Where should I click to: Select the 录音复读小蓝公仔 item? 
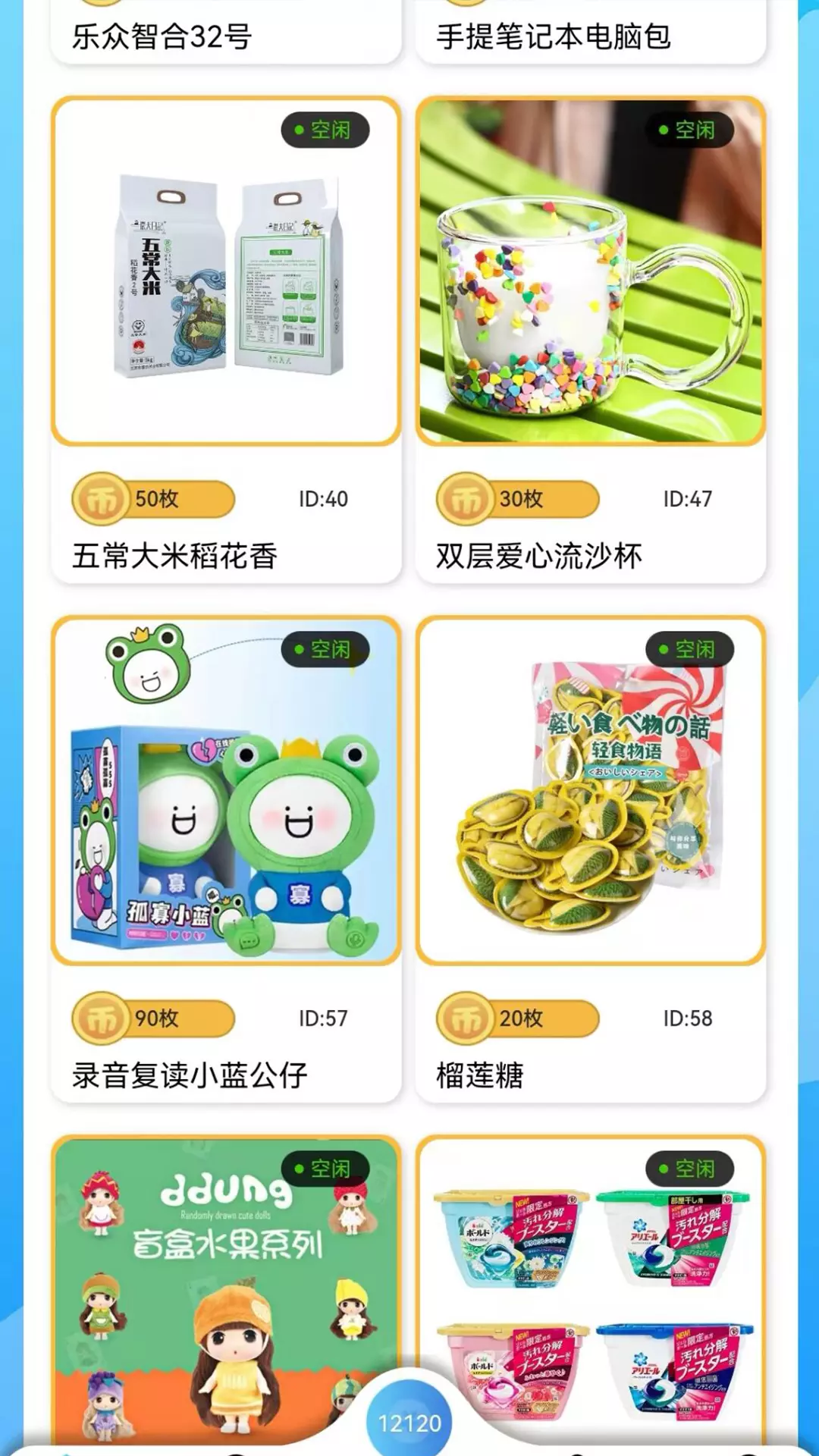[x=226, y=859]
